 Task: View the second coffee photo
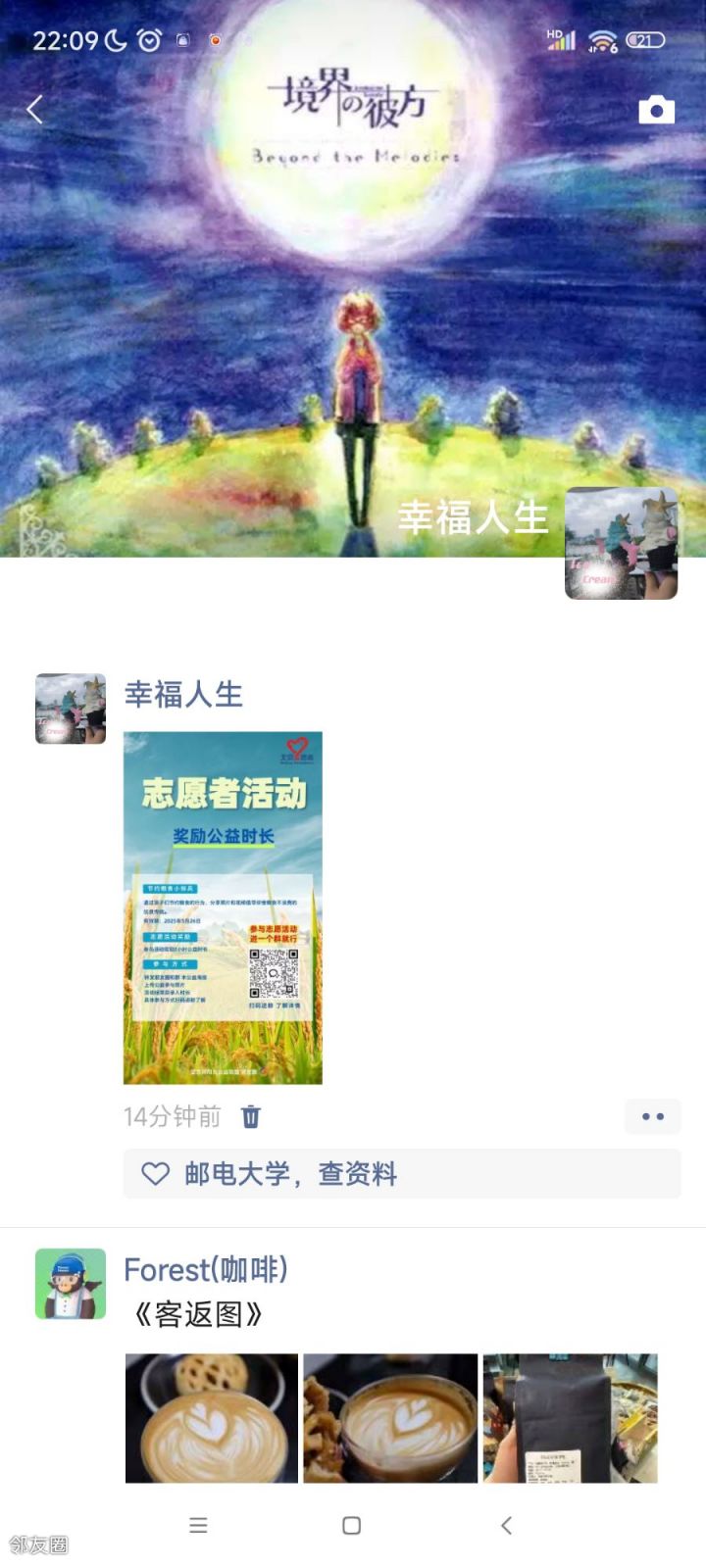[x=390, y=1418]
